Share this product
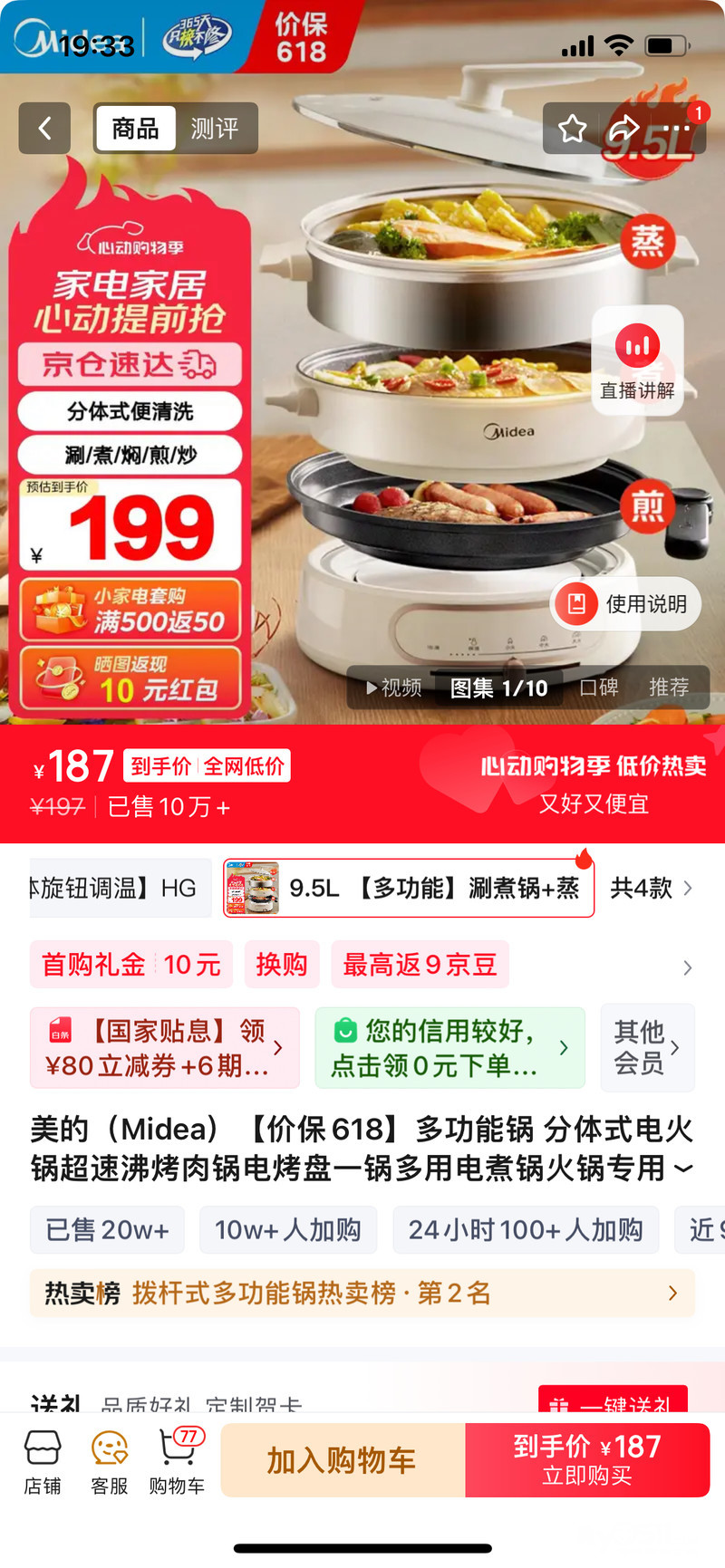The image size is (725, 1568). point(623,129)
